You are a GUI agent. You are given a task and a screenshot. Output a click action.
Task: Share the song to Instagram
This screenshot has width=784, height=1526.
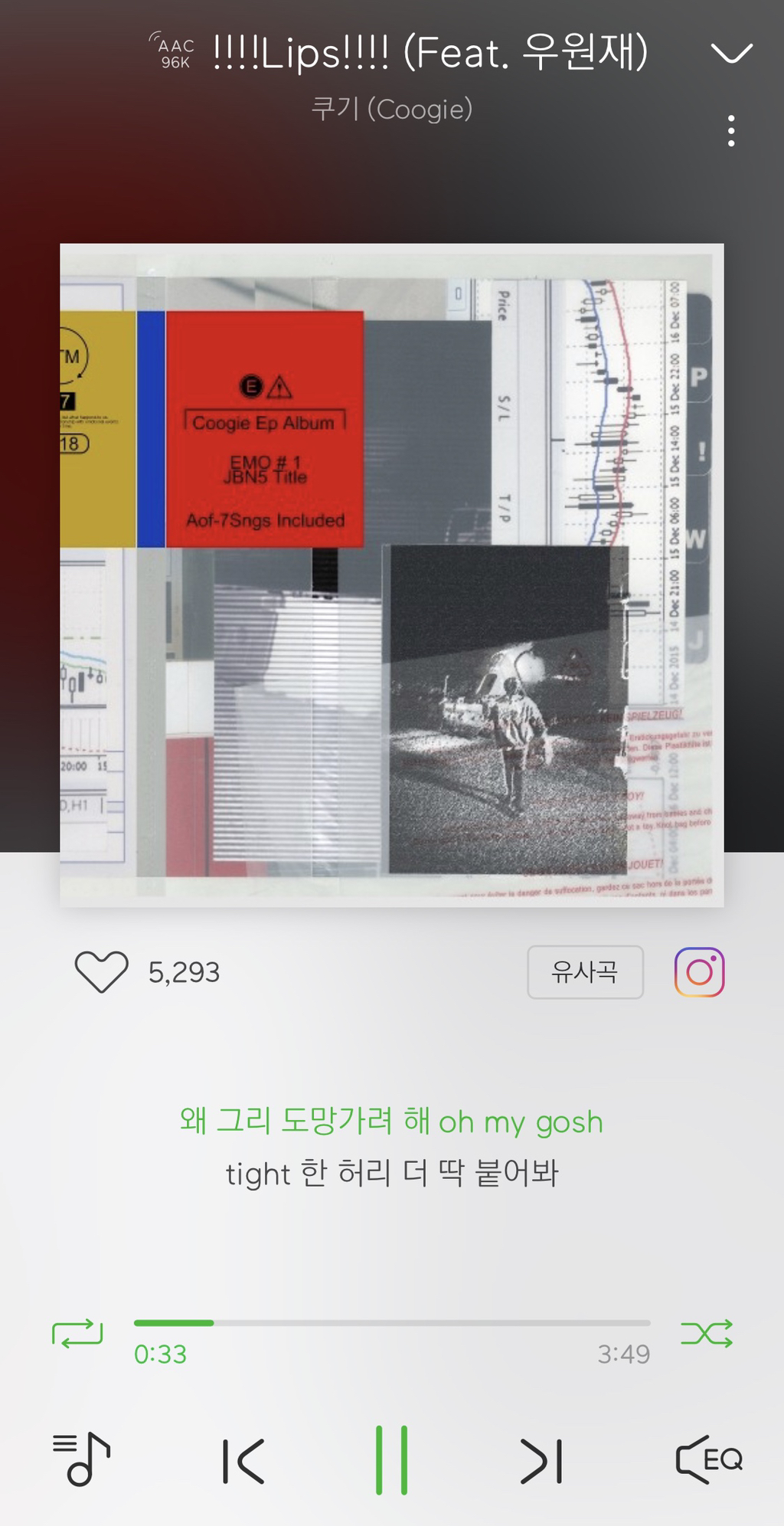(x=699, y=971)
